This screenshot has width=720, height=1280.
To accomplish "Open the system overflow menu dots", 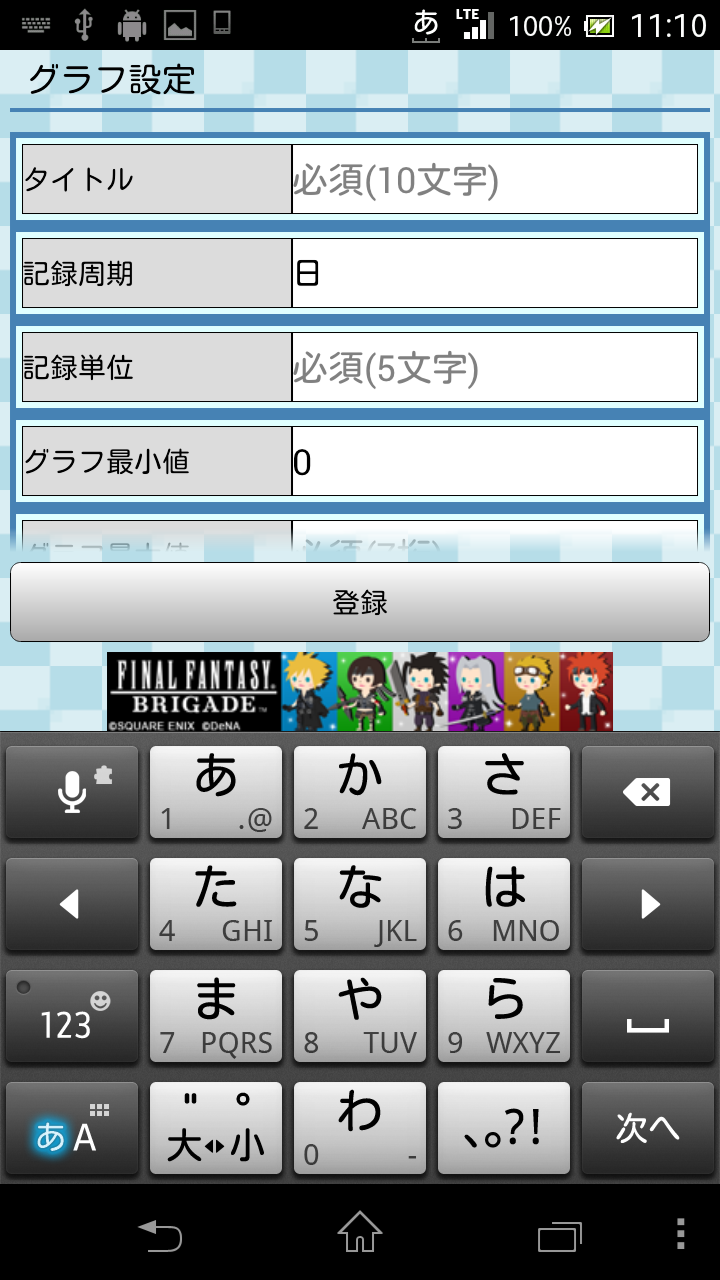I will tap(681, 1236).
